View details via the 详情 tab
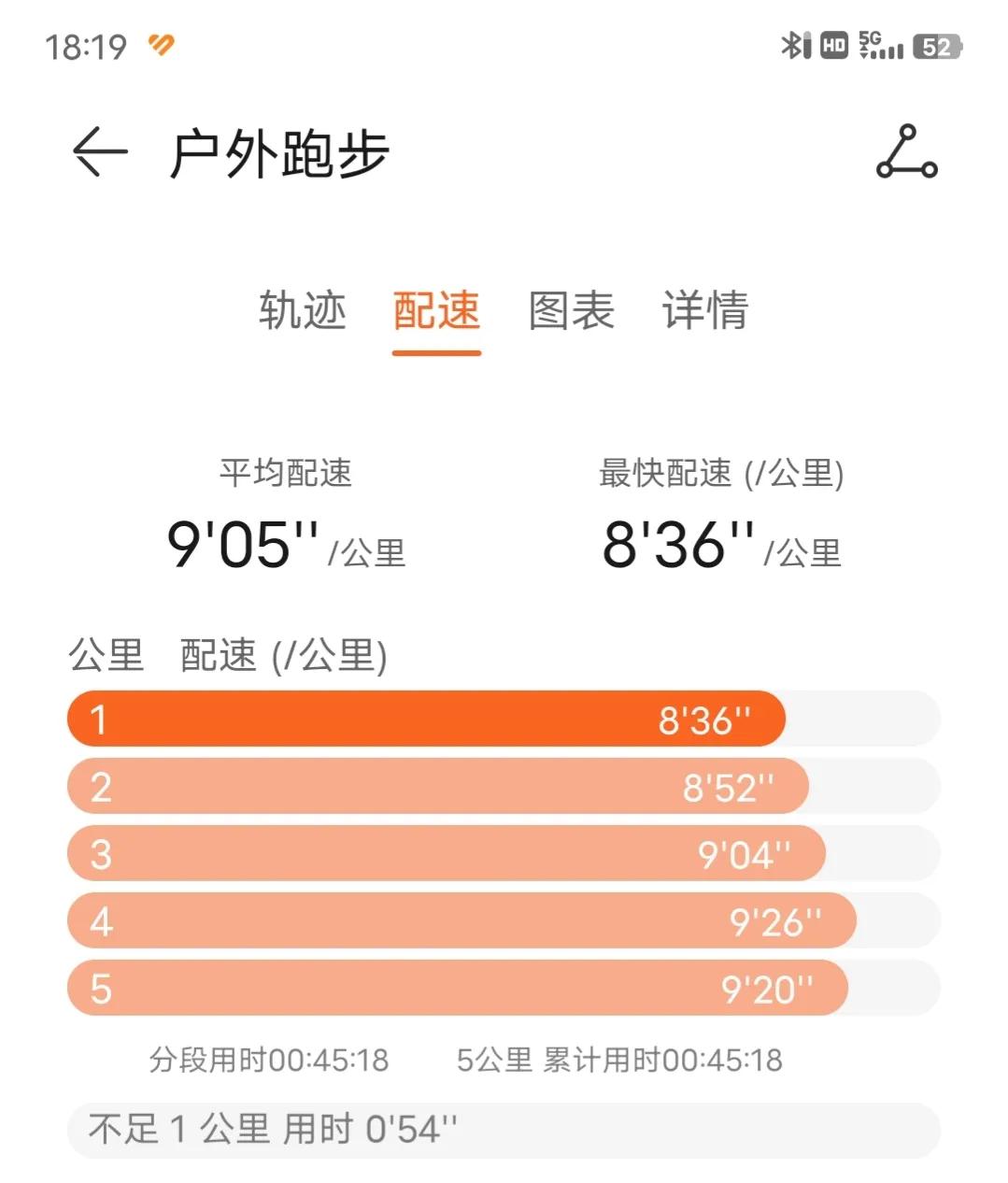 (704, 313)
